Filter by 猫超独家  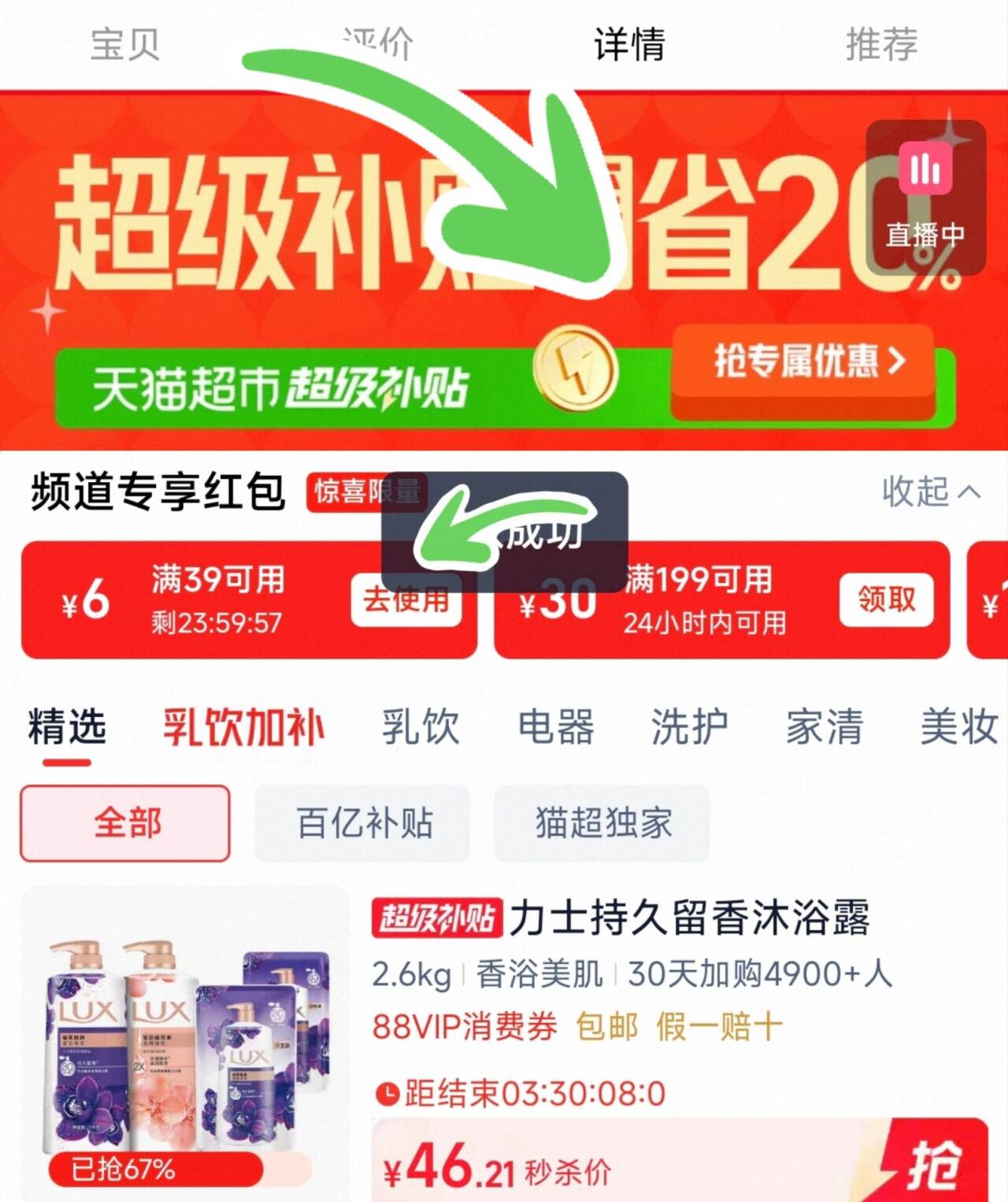coord(602,823)
